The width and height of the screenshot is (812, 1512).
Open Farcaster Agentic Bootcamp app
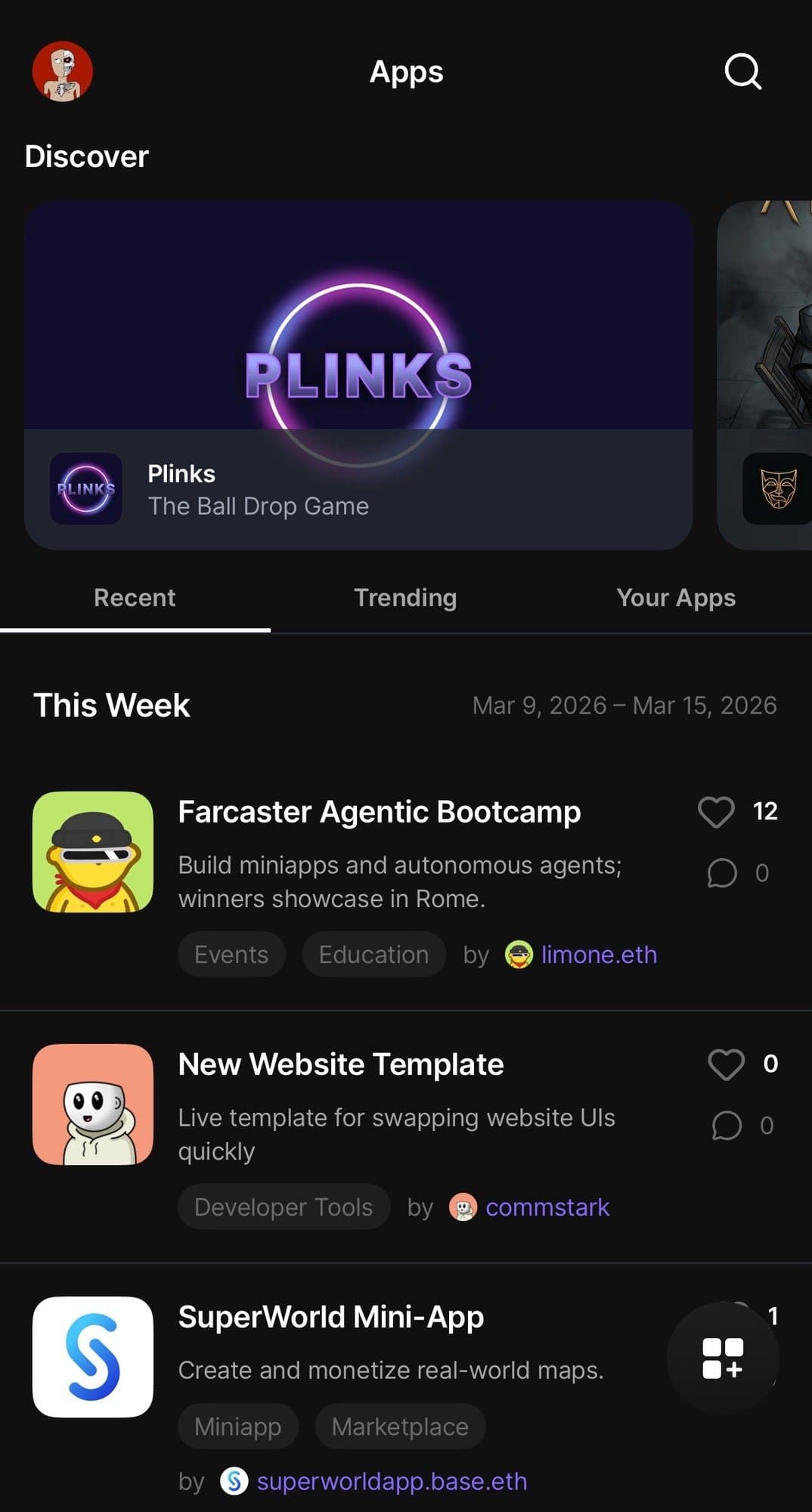point(379,812)
